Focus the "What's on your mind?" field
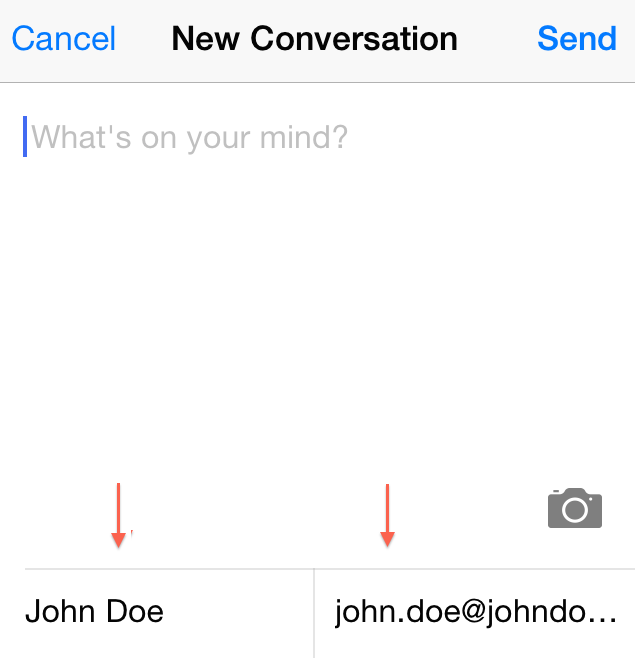This screenshot has width=635, height=658. 190,137
